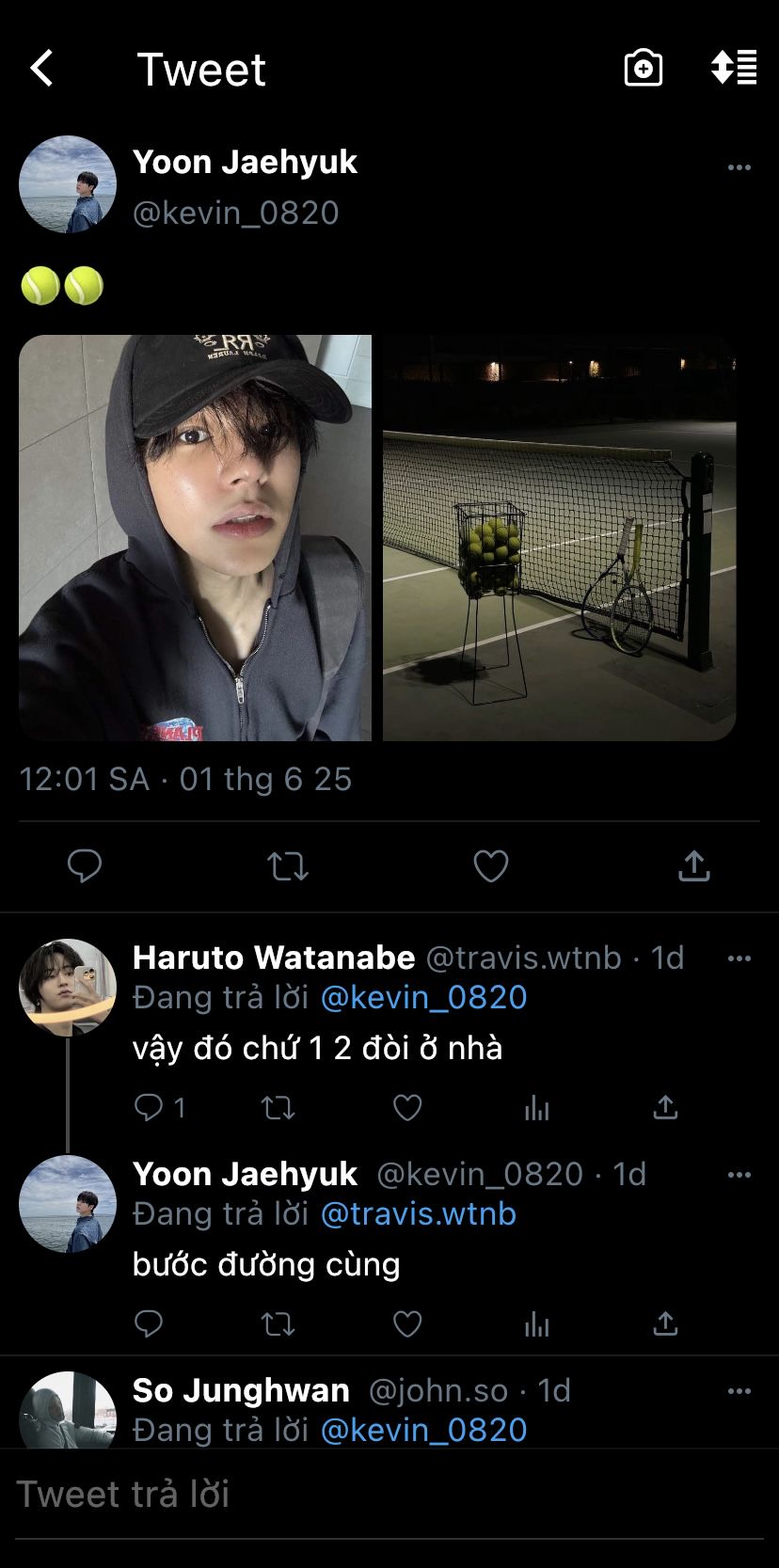The width and height of the screenshot is (779, 1568).
Task: Like the main tweet
Action: tap(490, 865)
